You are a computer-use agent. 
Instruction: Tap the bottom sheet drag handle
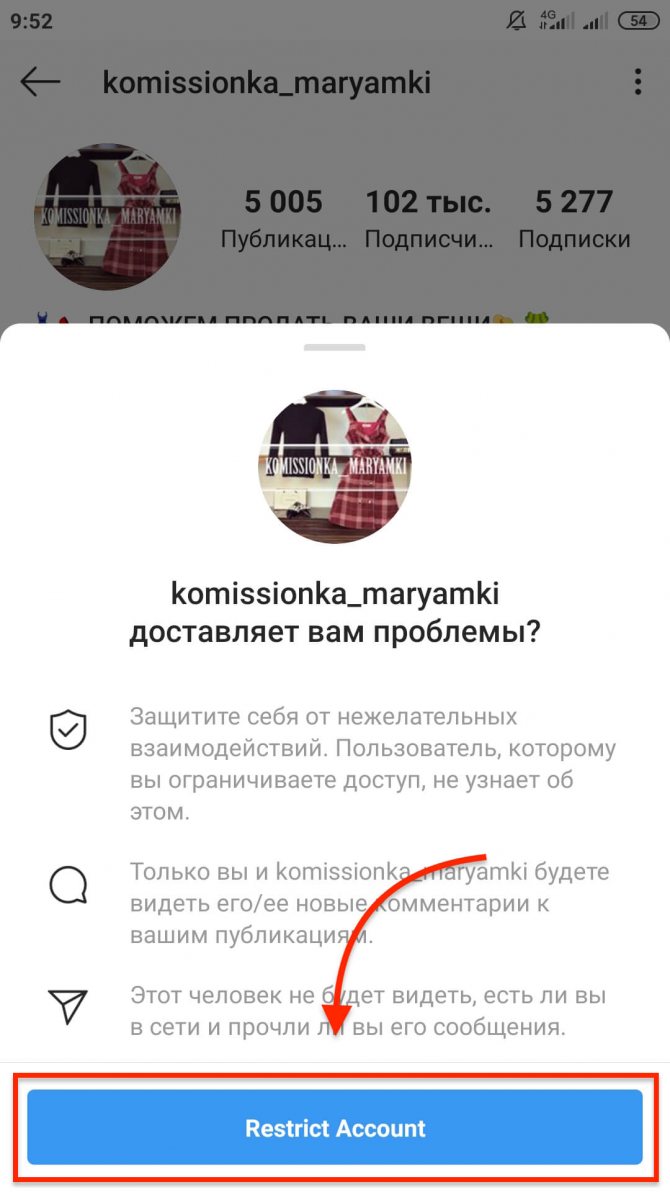(335, 348)
